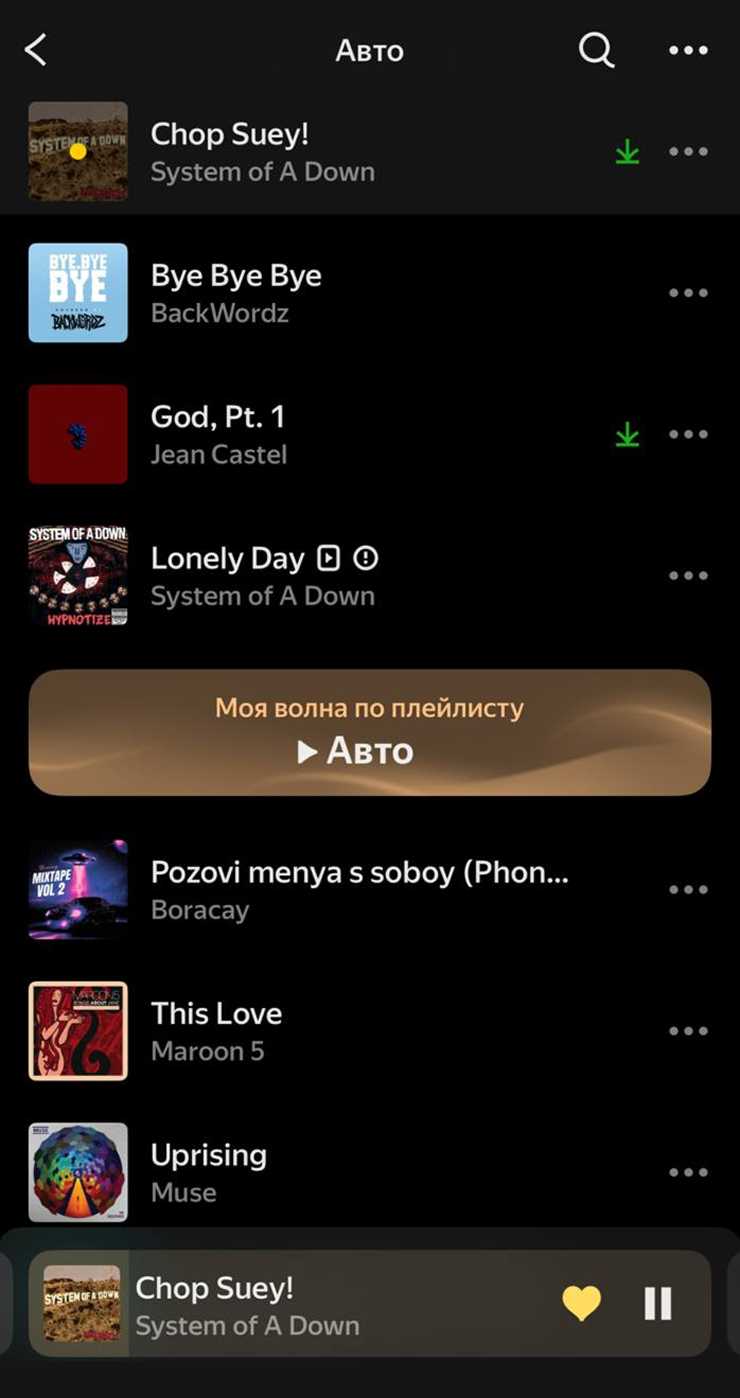Play Bye Bye Bye by BackWordz
Image resolution: width=740 pixels, height=1398 pixels.
[300, 293]
